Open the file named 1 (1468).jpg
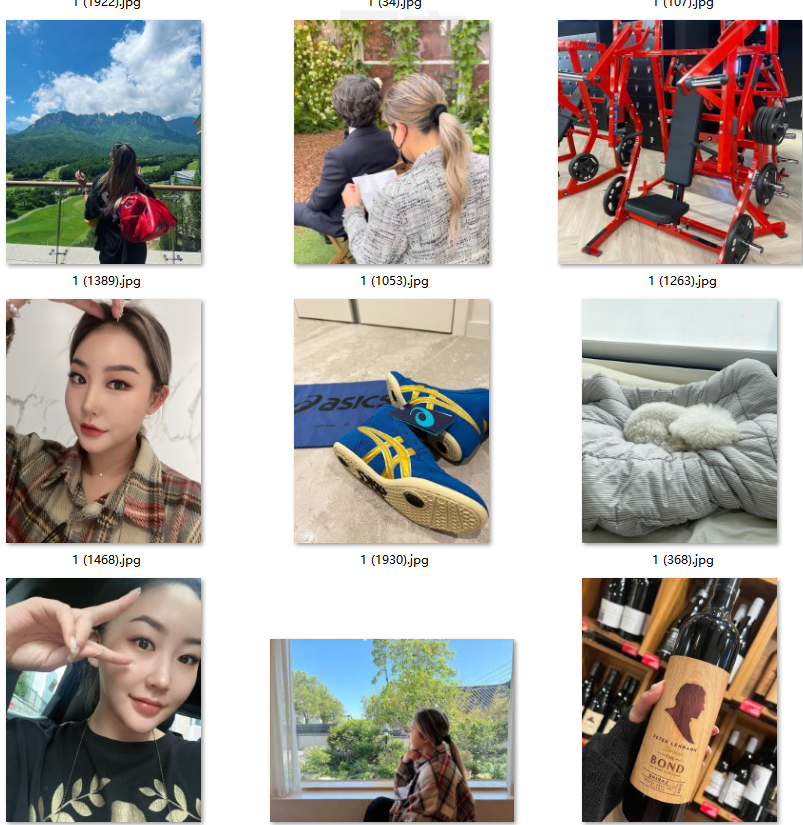This screenshot has width=803, height=825. click(103, 420)
